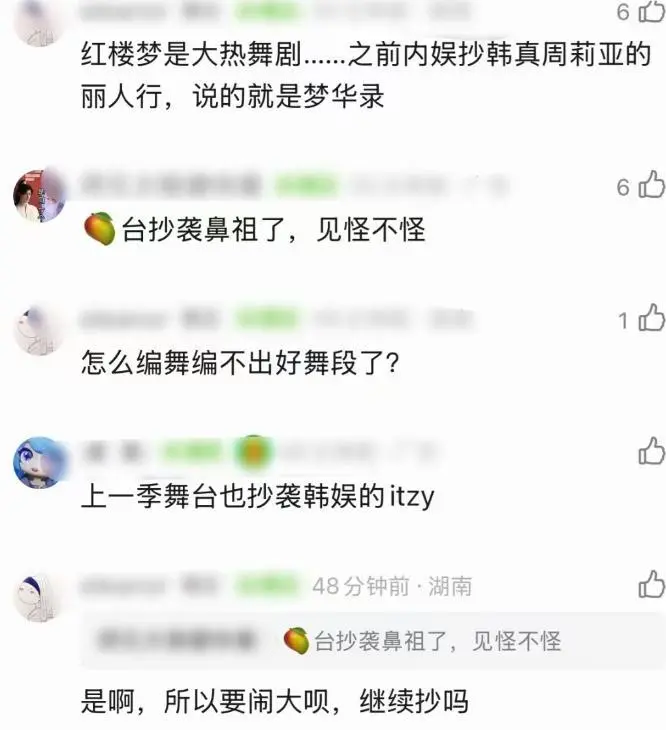This screenshot has height=730, width=666.
Task: Open avatar of the 是啊，所以要闹大呗 replier
Action: (x=39, y=596)
